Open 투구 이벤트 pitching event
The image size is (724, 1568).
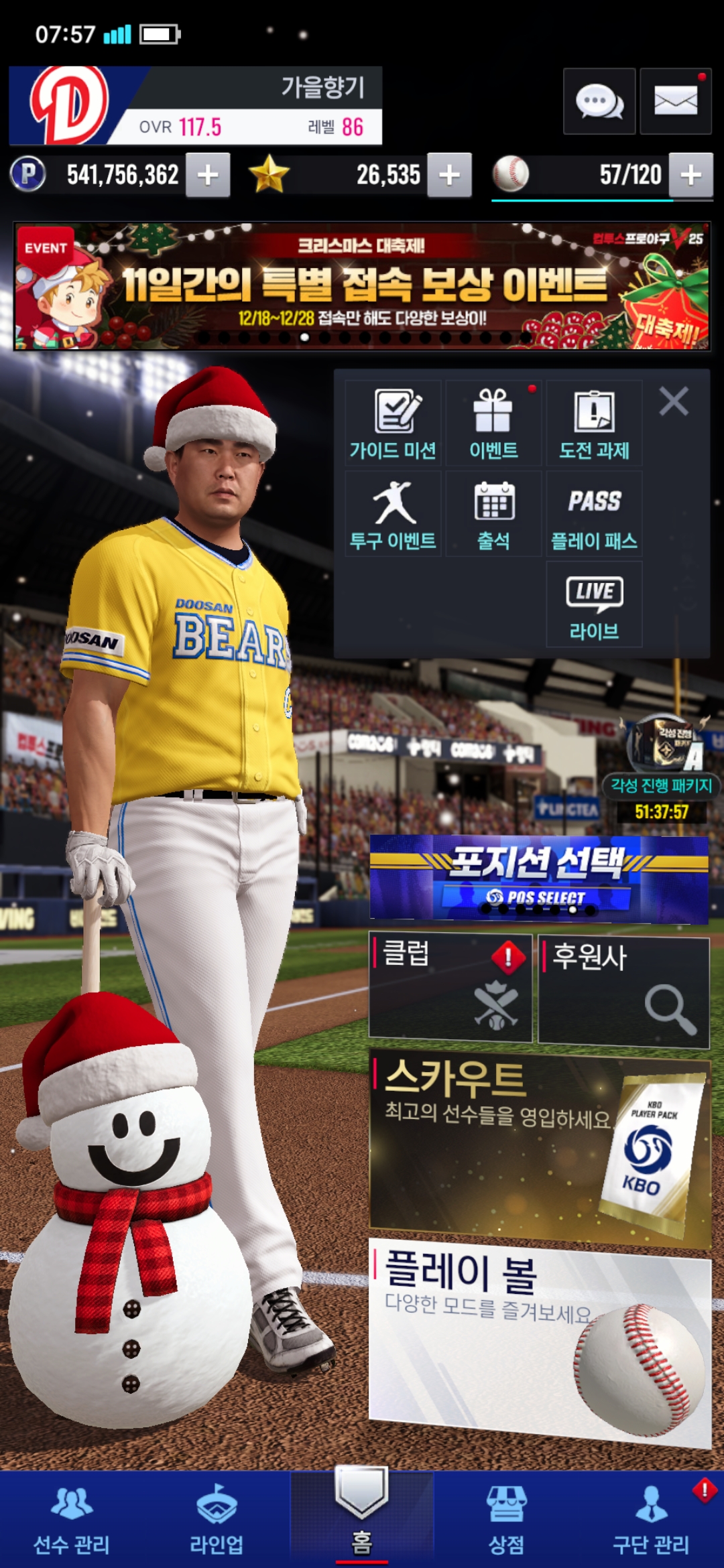tap(394, 514)
